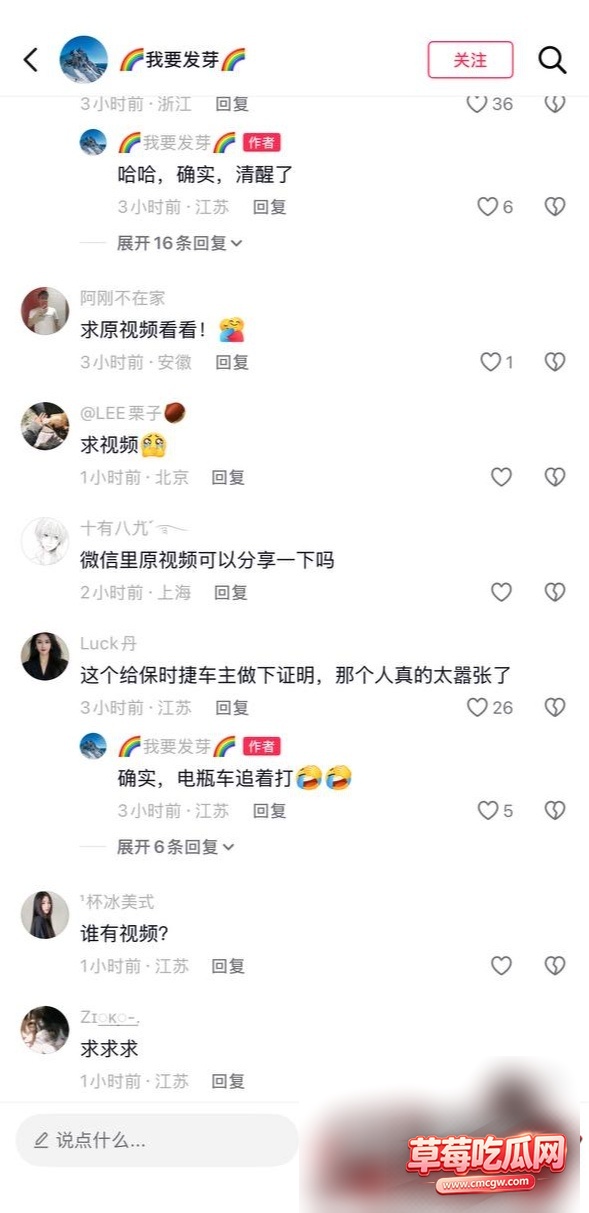Like 阿刚不在家's comment
589x1213 pixels.
(x=491, y=362)
